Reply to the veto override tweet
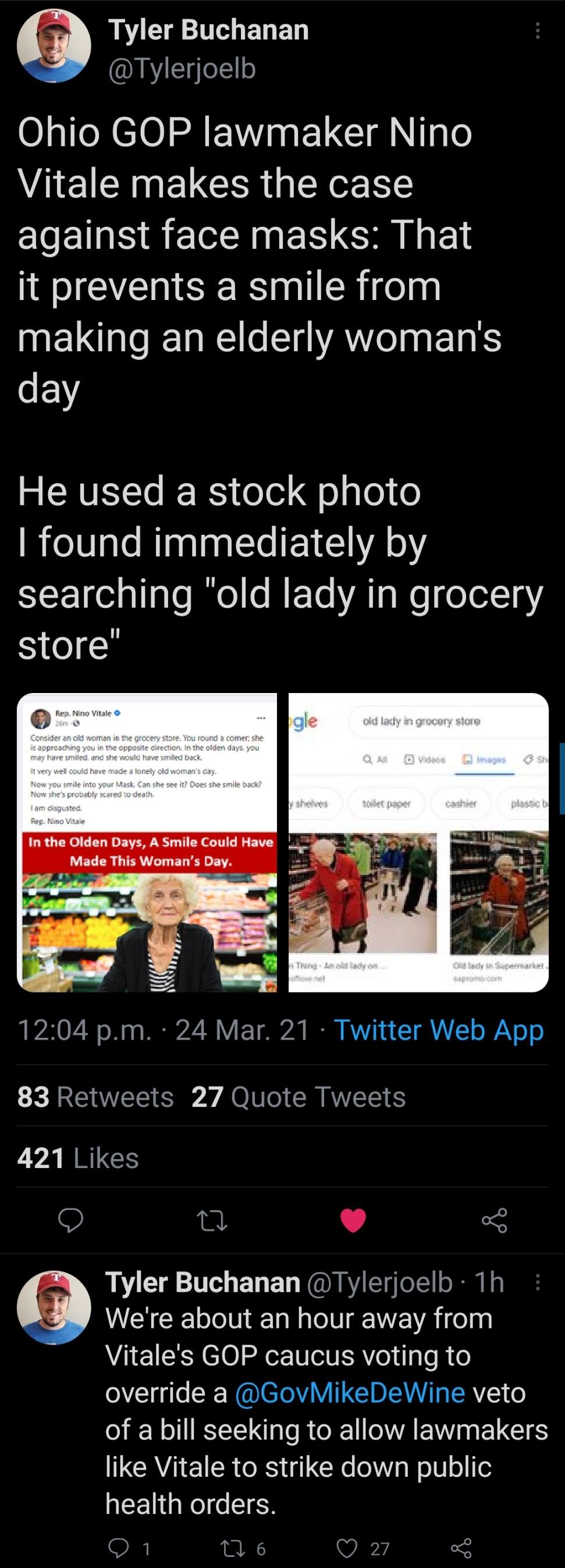565x1568 pixels. coord(119,1548)
